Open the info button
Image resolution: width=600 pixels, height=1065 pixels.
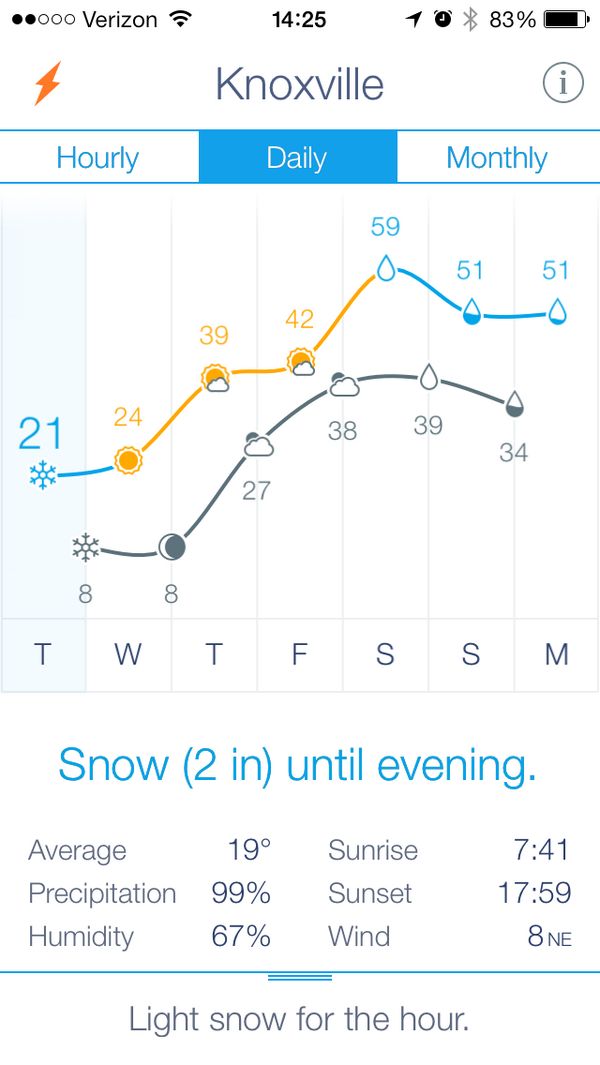click(x=562, y=84)
